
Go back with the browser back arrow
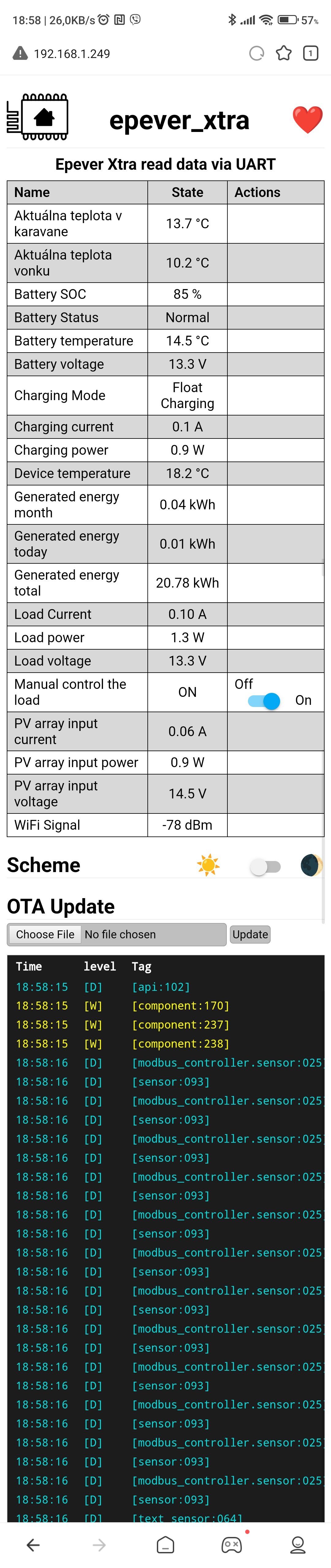point(33,1544)
